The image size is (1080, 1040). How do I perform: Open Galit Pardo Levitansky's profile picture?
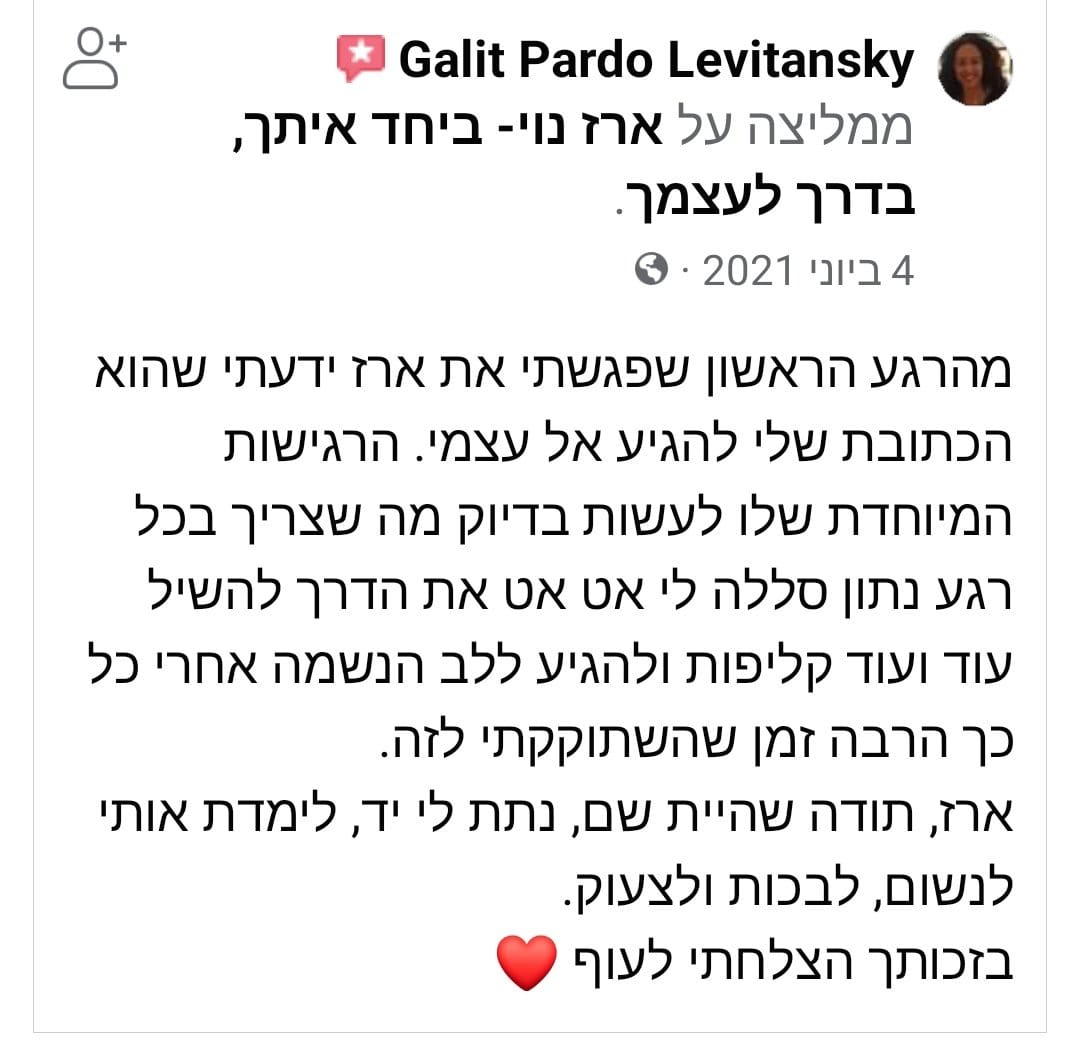974,69
